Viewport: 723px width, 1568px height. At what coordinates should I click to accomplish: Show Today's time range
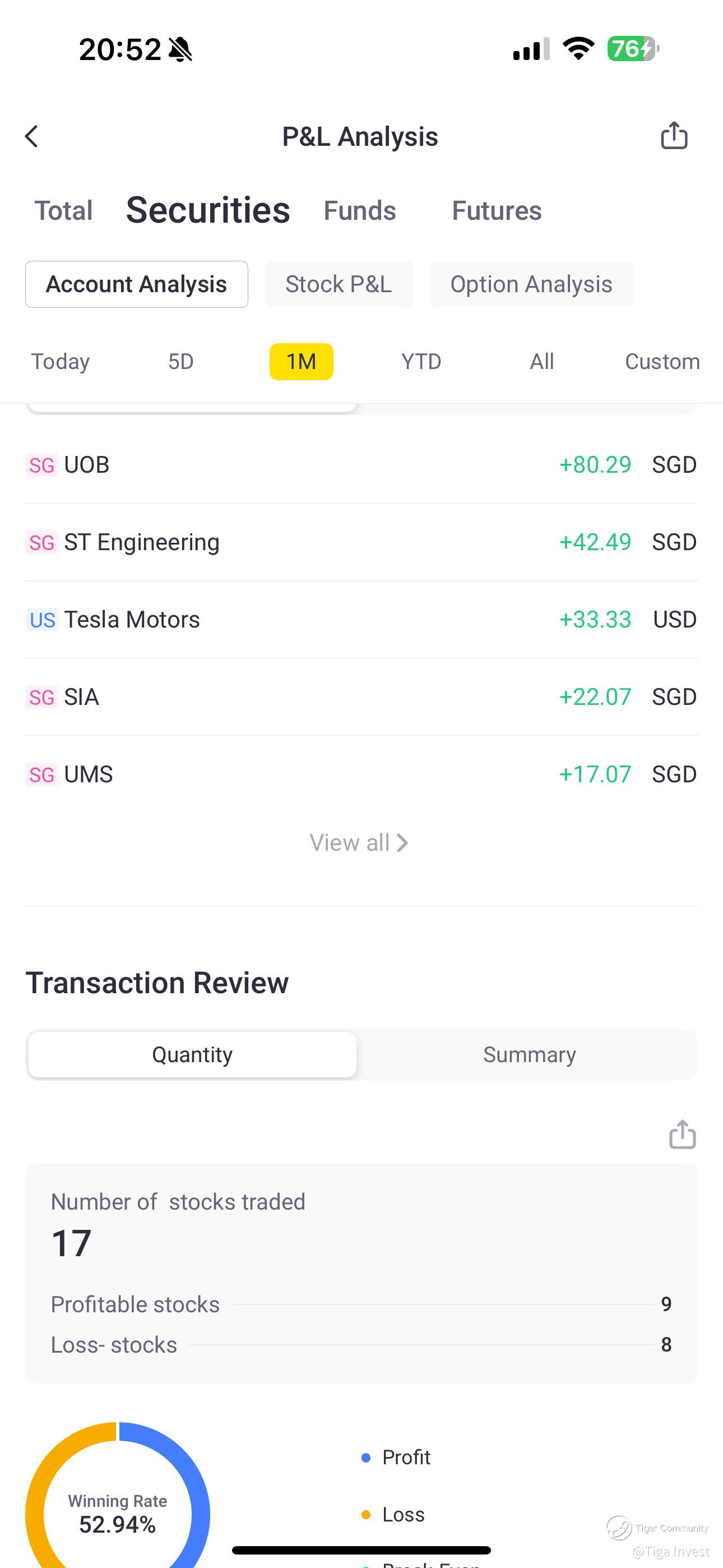[61, 362]
